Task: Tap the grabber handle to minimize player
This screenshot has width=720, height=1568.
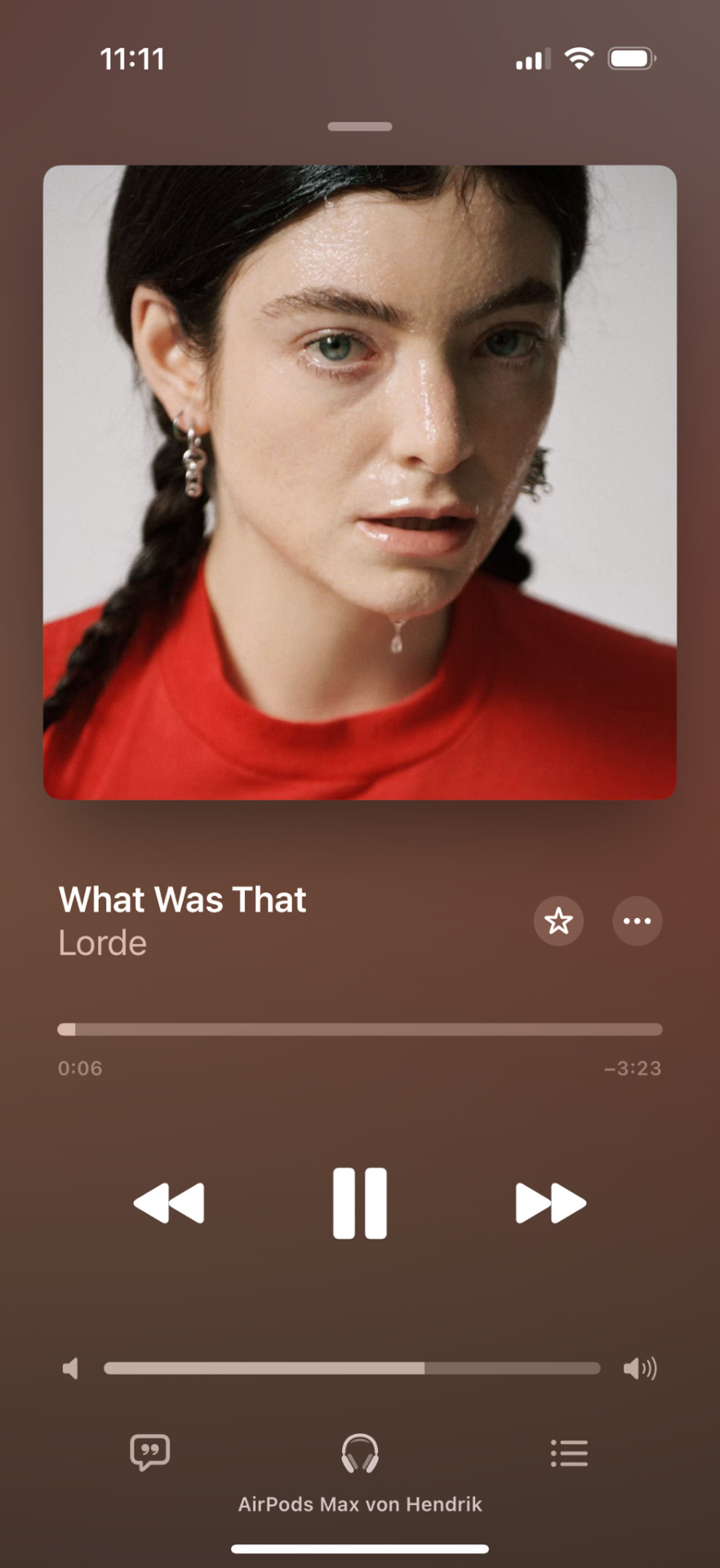Action: pyautogui.click(x=359, y=127)
